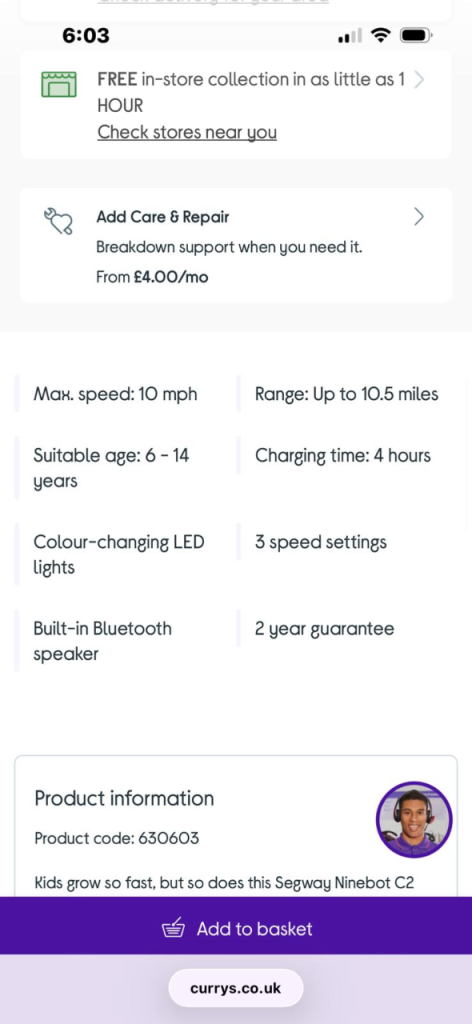Open the Add Care & Repair card
The image size is (472, 1024).
(236, 246)
